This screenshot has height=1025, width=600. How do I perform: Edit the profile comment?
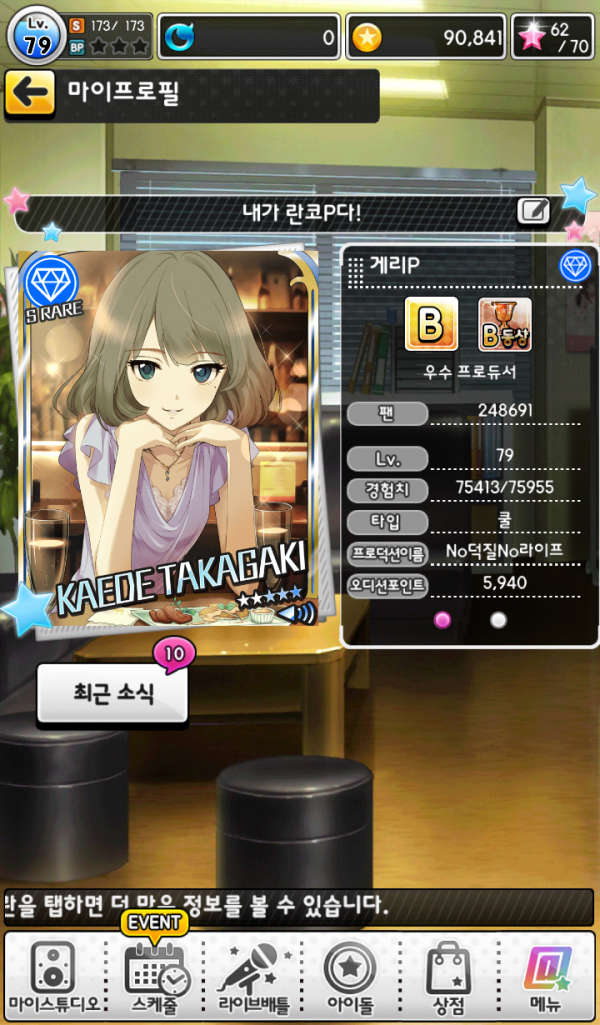click(533, 211)
